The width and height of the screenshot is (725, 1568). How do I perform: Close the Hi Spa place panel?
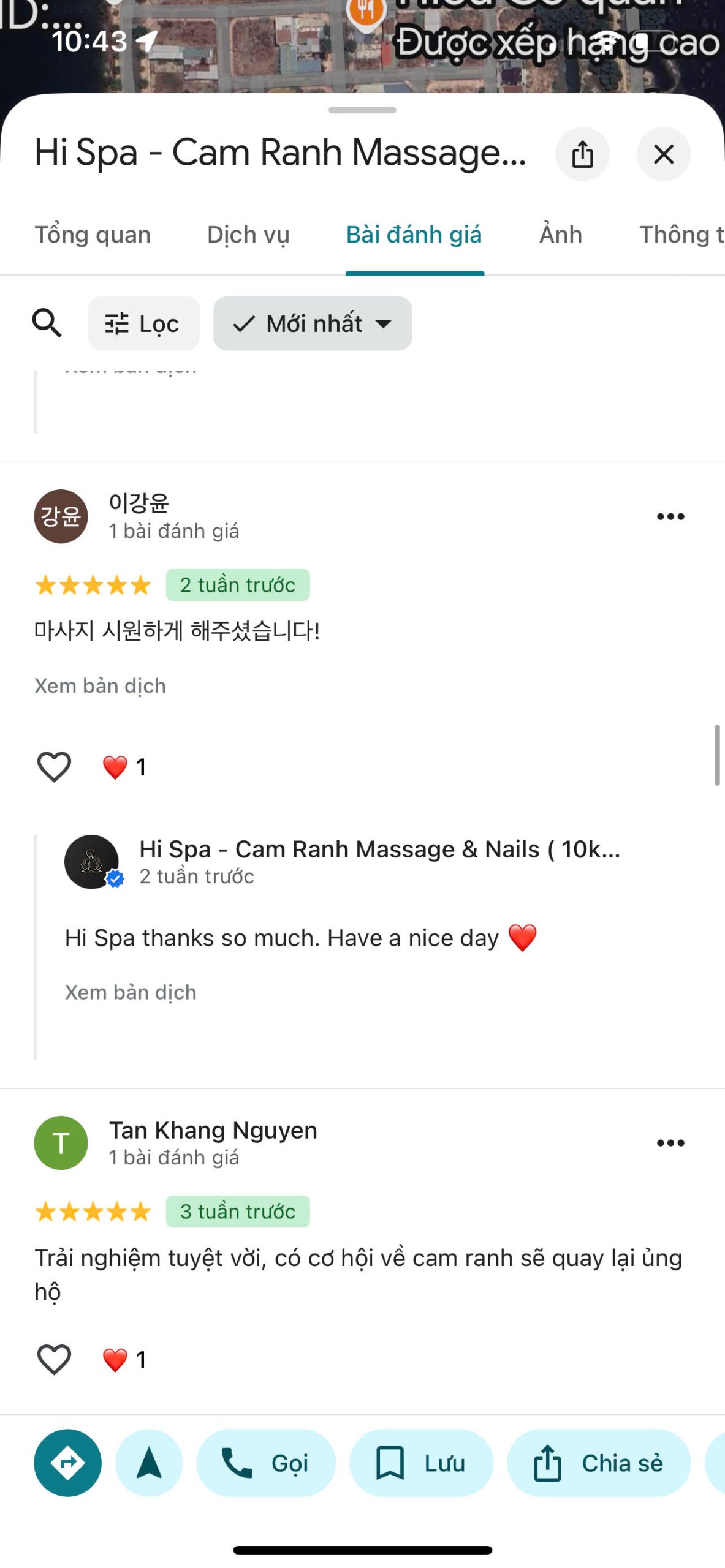click(663, 154)
